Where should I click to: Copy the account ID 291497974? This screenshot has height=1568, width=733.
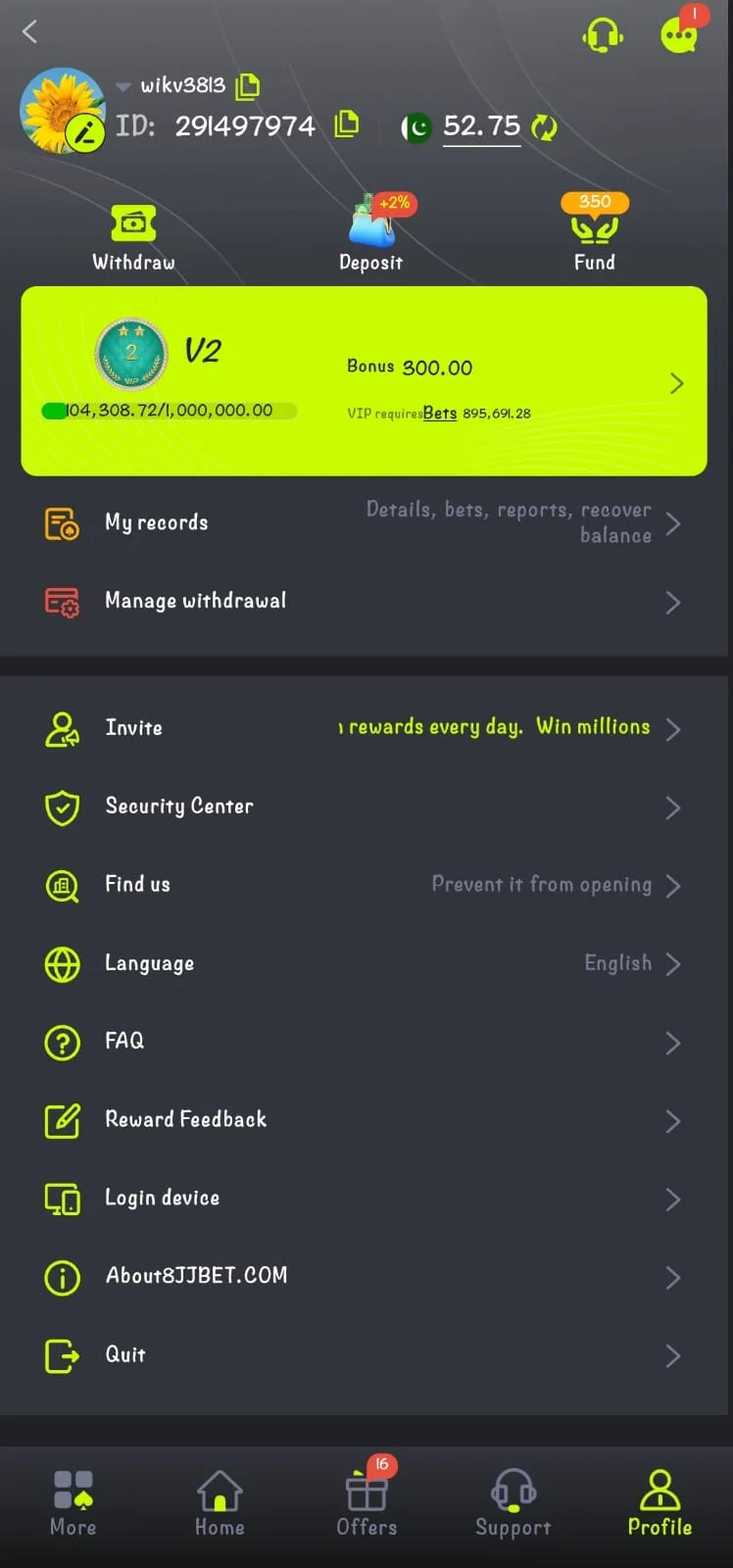click(347, 124)
